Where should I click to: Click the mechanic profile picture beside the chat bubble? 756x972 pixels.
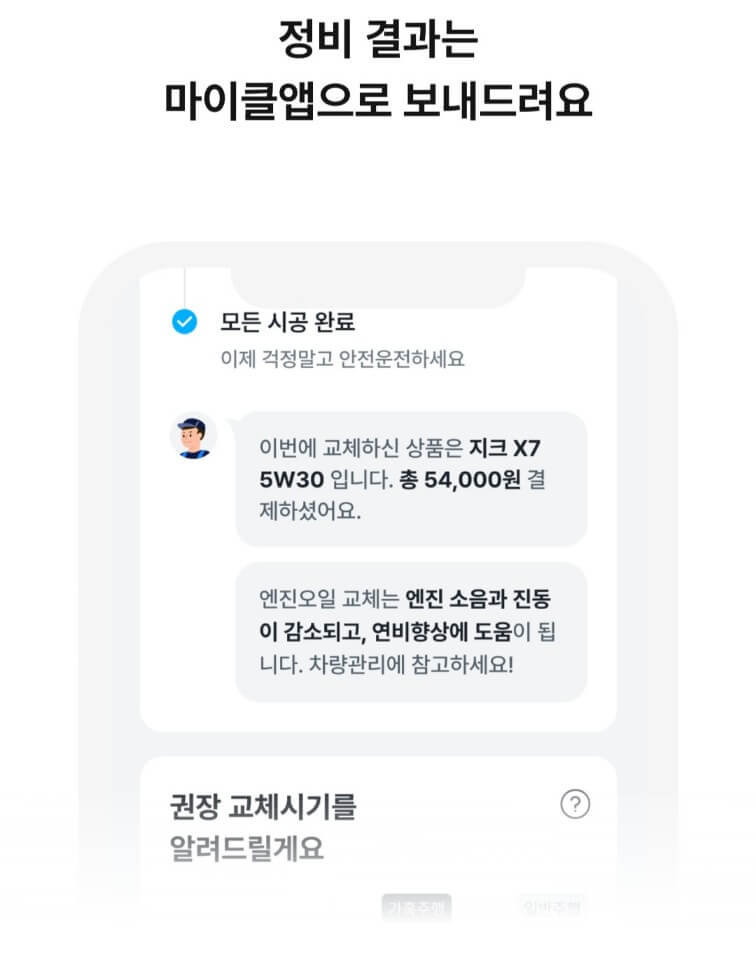pos(193,440)
